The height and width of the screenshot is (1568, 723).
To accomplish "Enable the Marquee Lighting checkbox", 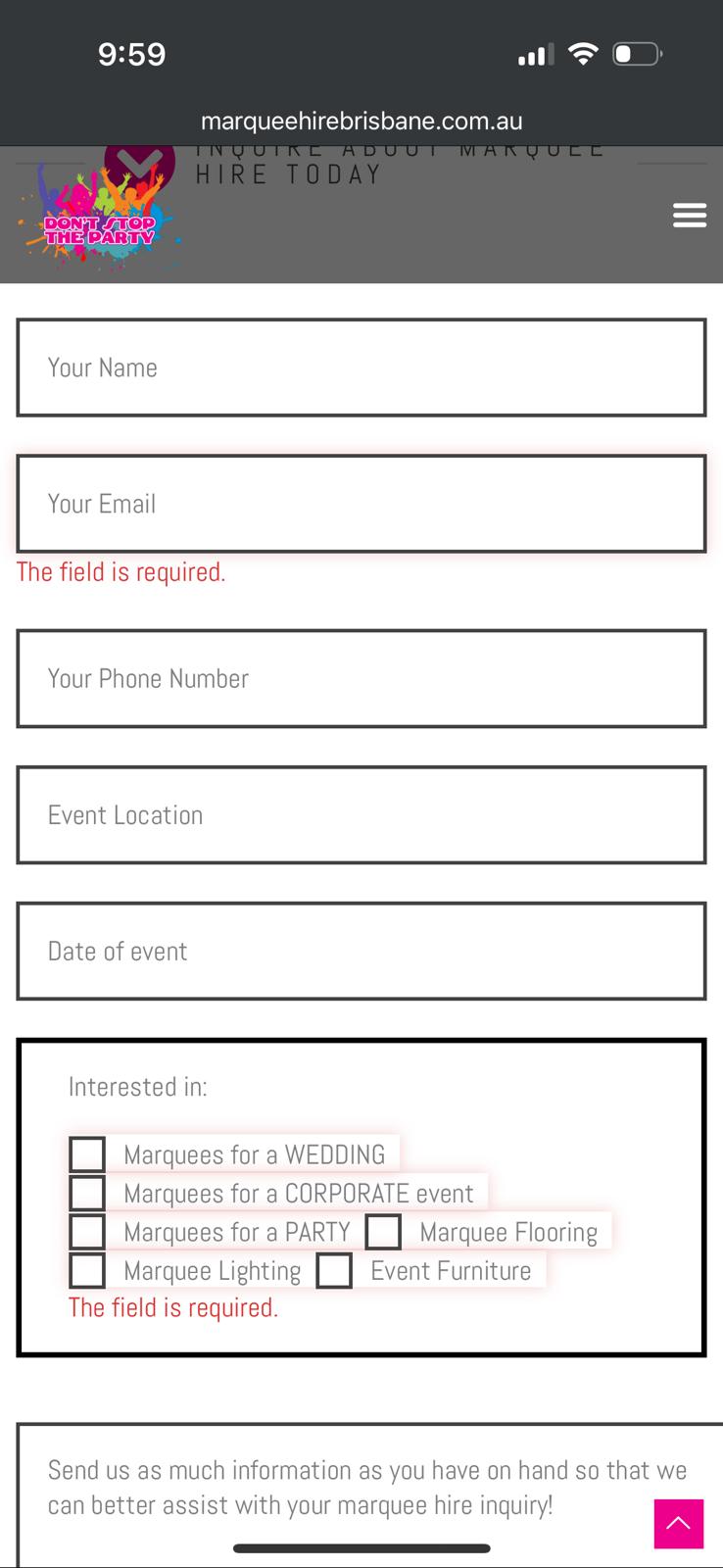I will (87, 1270).
